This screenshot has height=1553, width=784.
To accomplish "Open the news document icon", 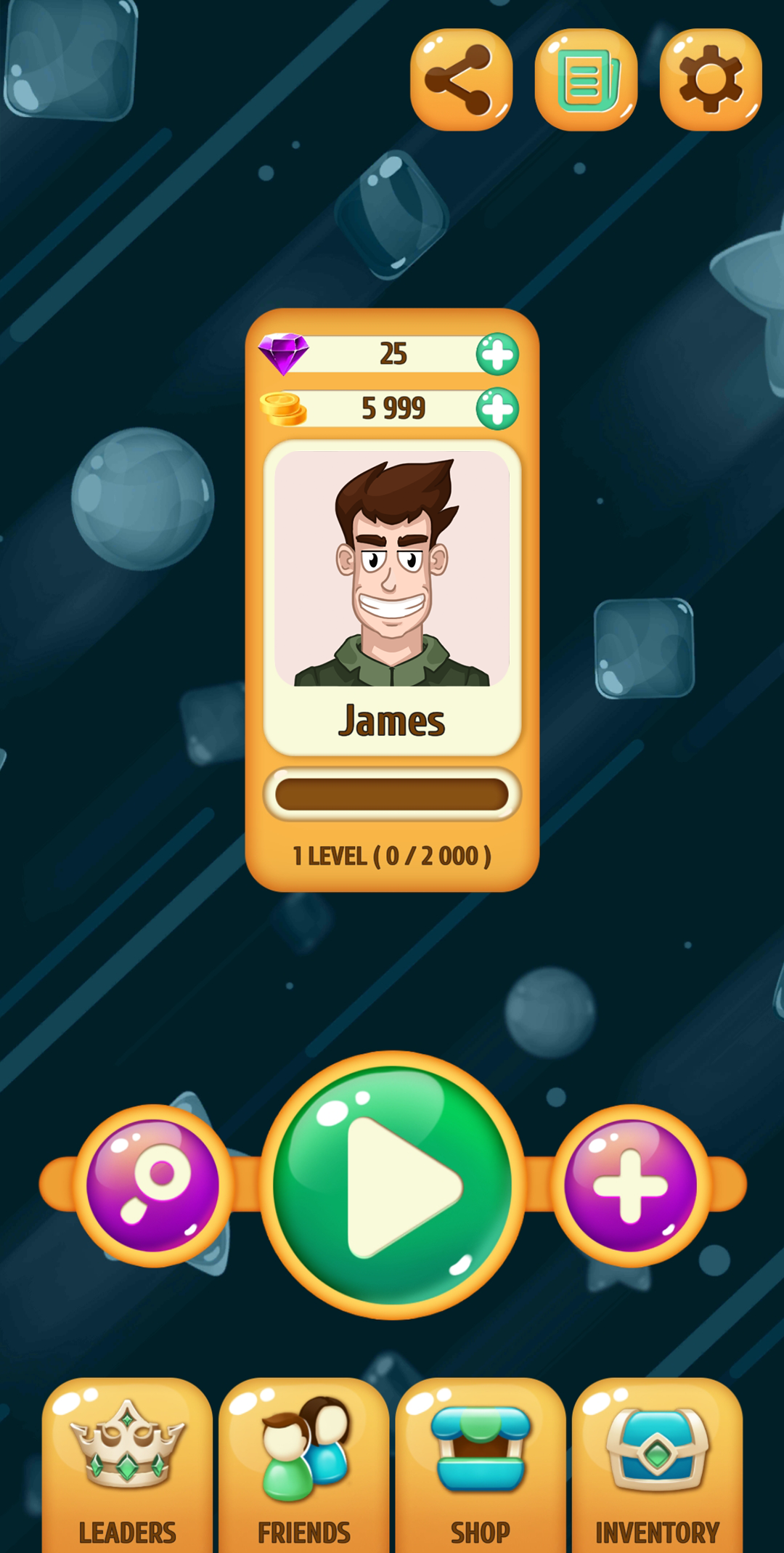I will tap(586, 79).
